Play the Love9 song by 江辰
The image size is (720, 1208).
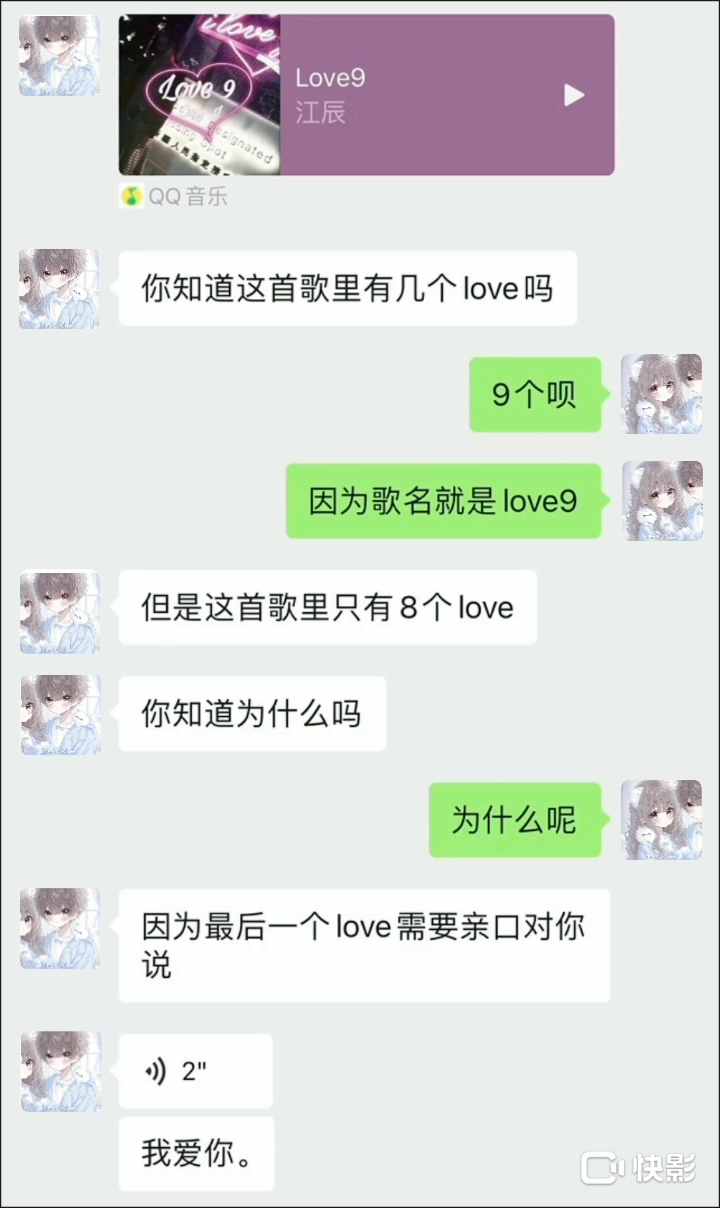click(x=574, y=95)
